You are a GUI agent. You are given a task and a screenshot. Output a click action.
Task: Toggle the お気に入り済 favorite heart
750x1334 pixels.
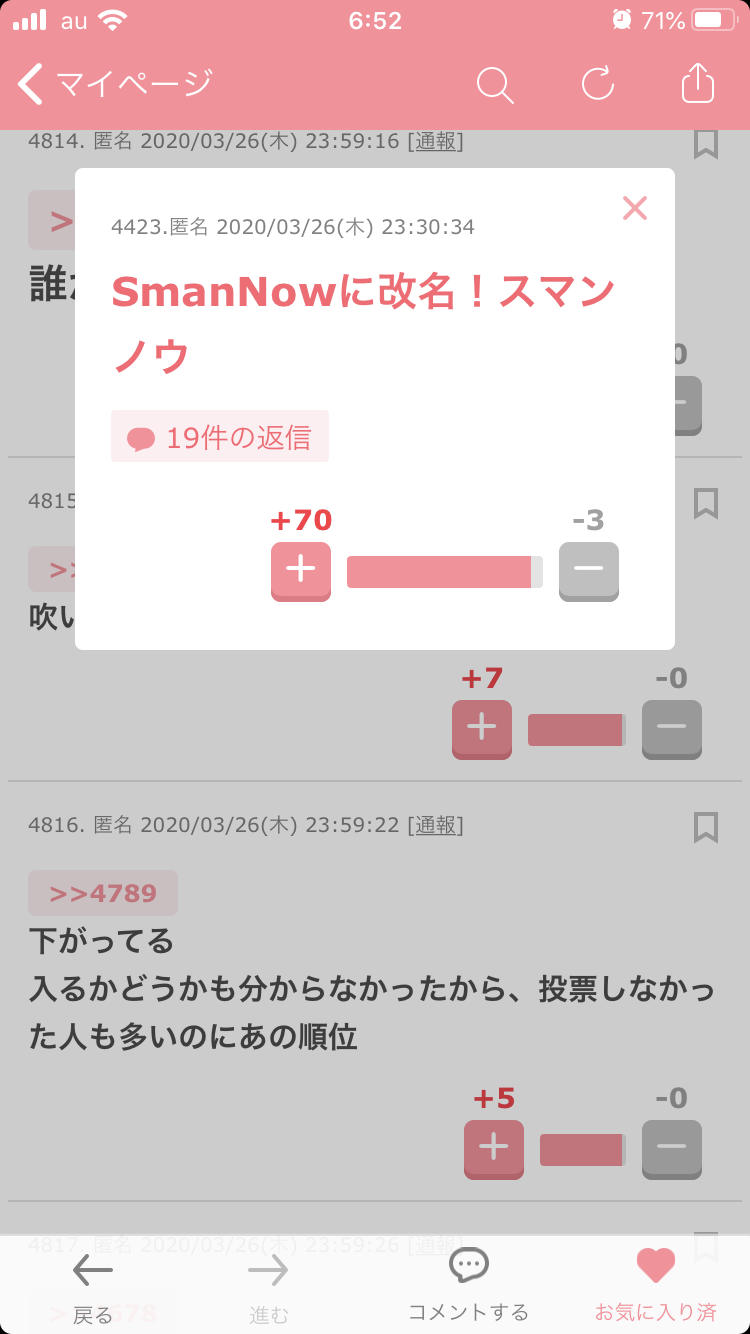(x=656, y=1285)
